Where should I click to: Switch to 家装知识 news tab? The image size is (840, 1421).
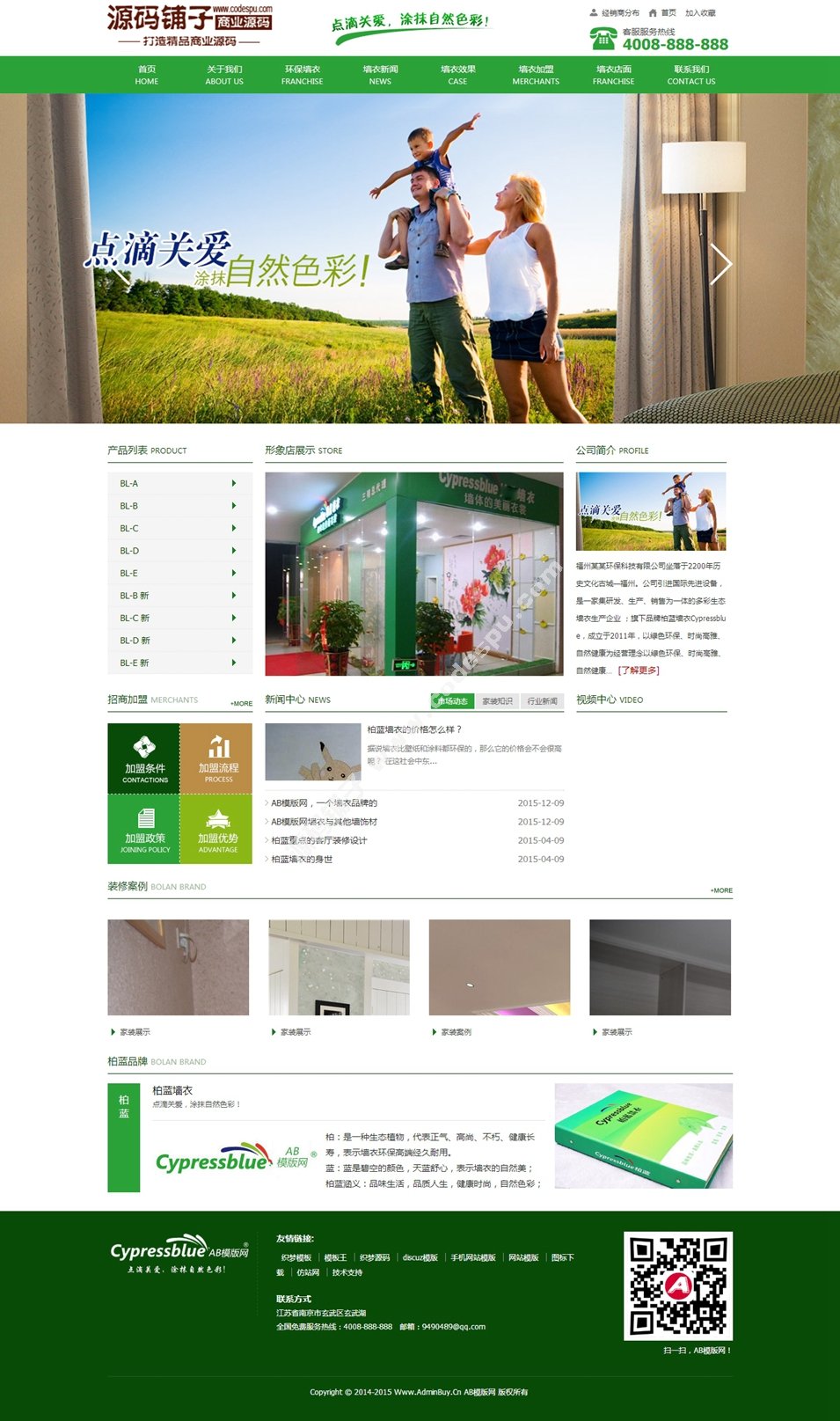point(497,701)
